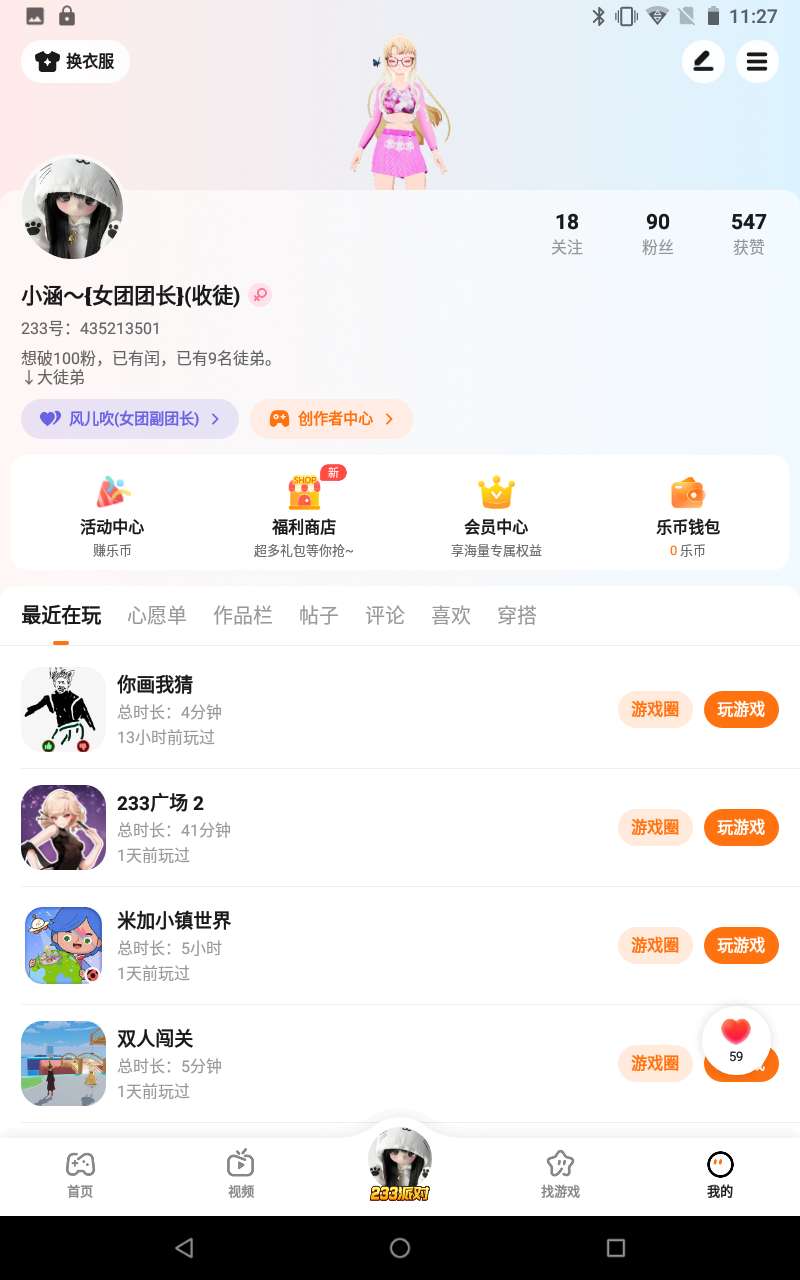Switch to the 作品栏 tab

pyautogui.click(x=243, y=616)
